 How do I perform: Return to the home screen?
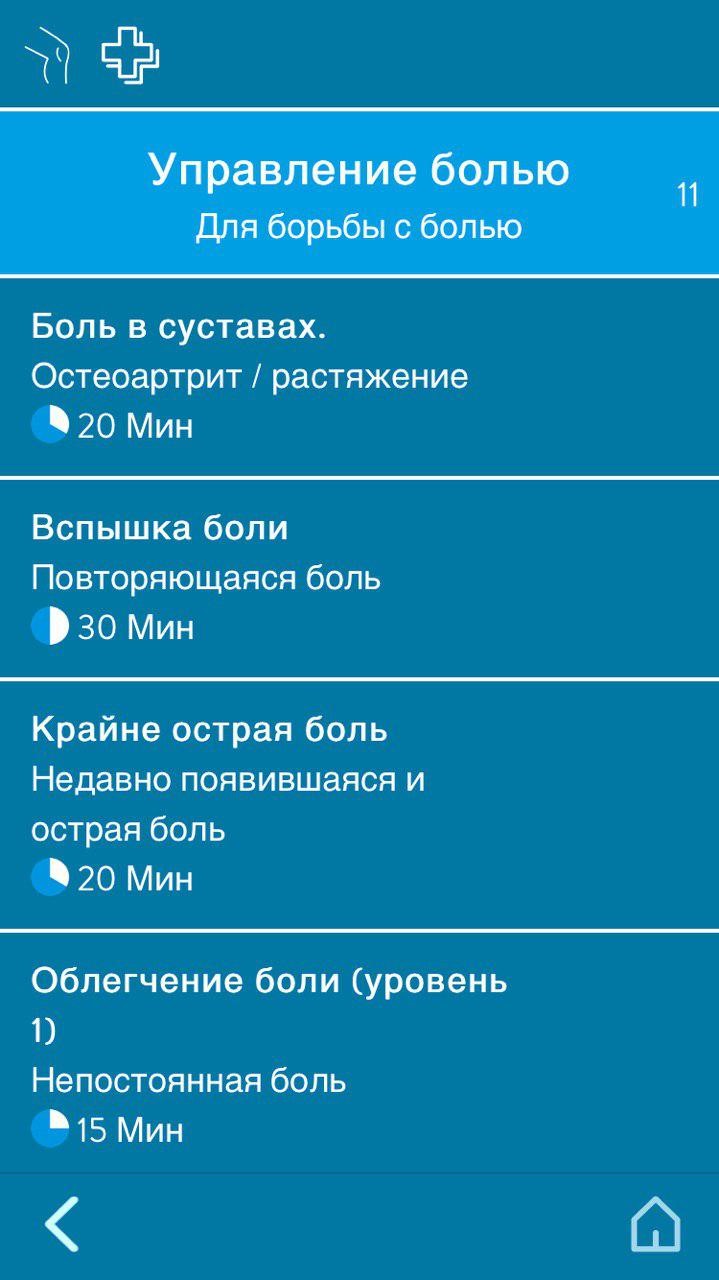click(655, 1224)
